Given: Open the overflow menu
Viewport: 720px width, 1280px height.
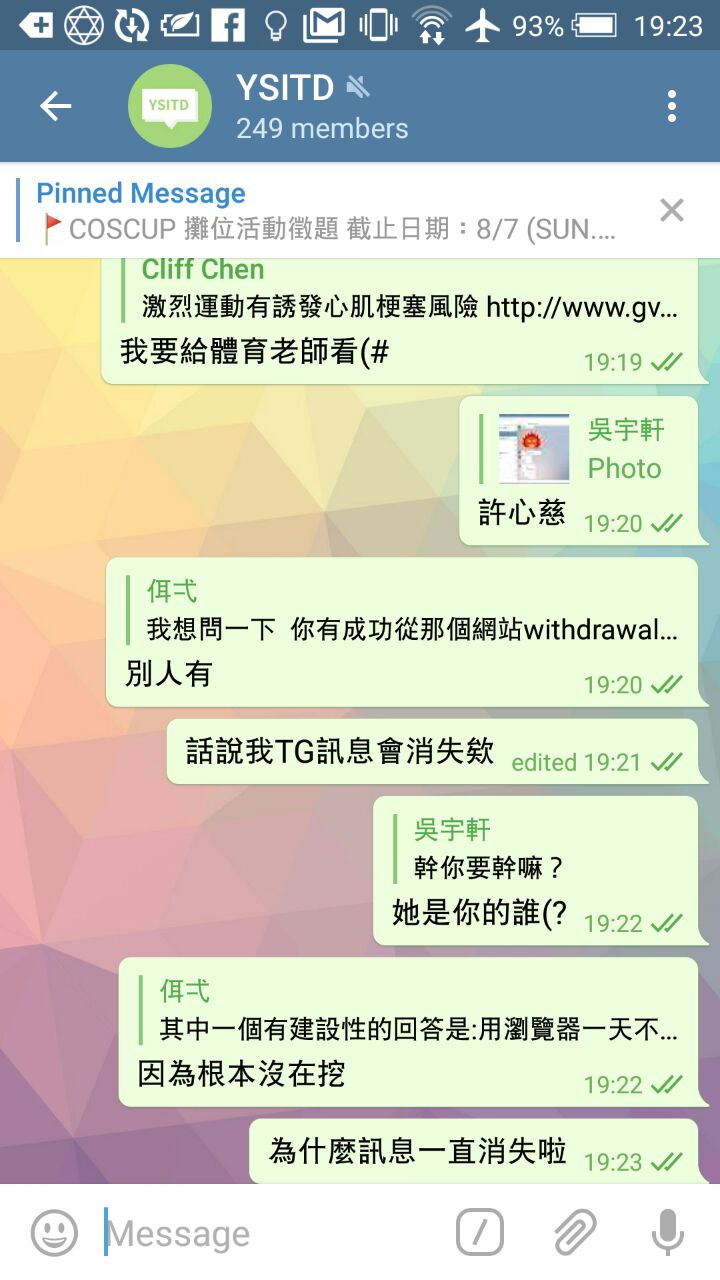Looking at the screenshot, I should pyautogui.click(x=672, y=106).
